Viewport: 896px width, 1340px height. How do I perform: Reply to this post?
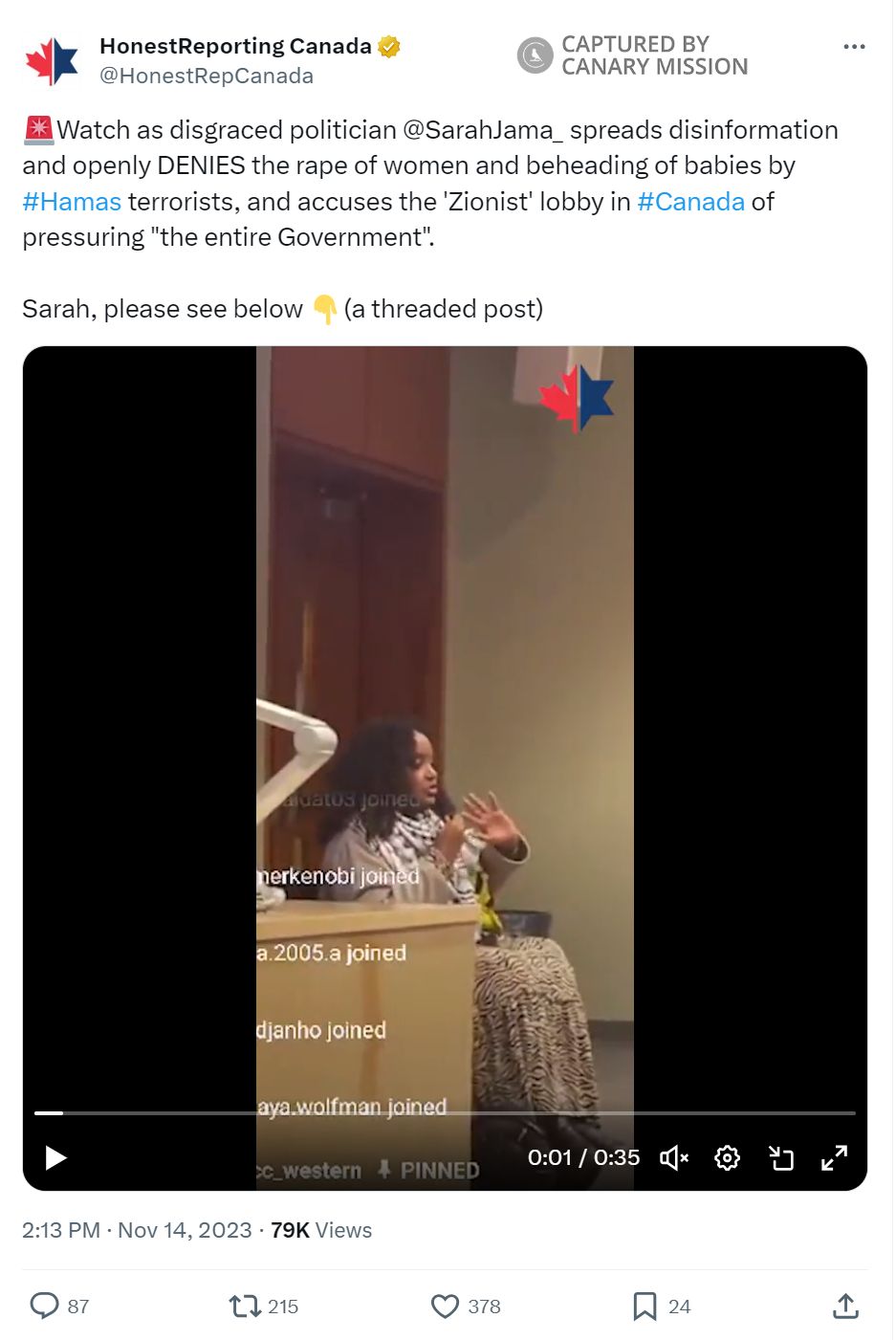(x=45, y=1306)
